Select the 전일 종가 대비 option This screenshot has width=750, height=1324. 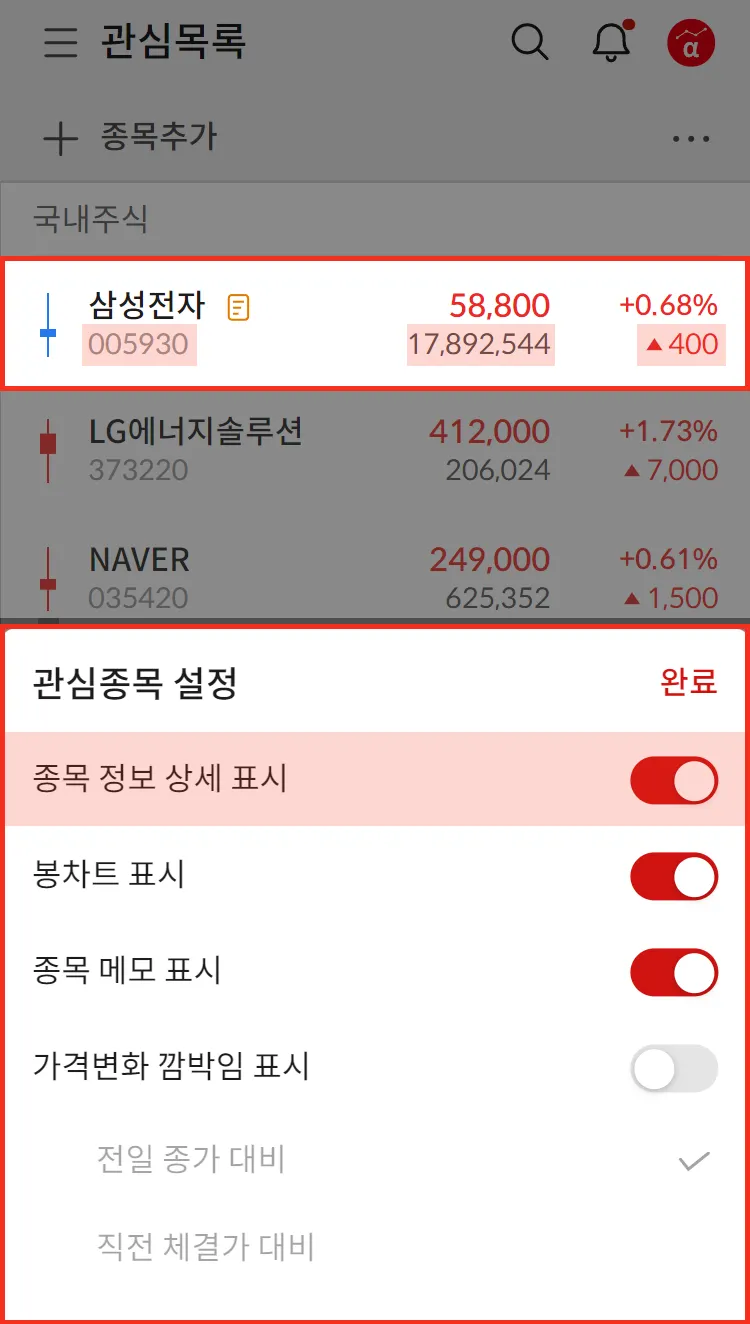click(192, 1160)
